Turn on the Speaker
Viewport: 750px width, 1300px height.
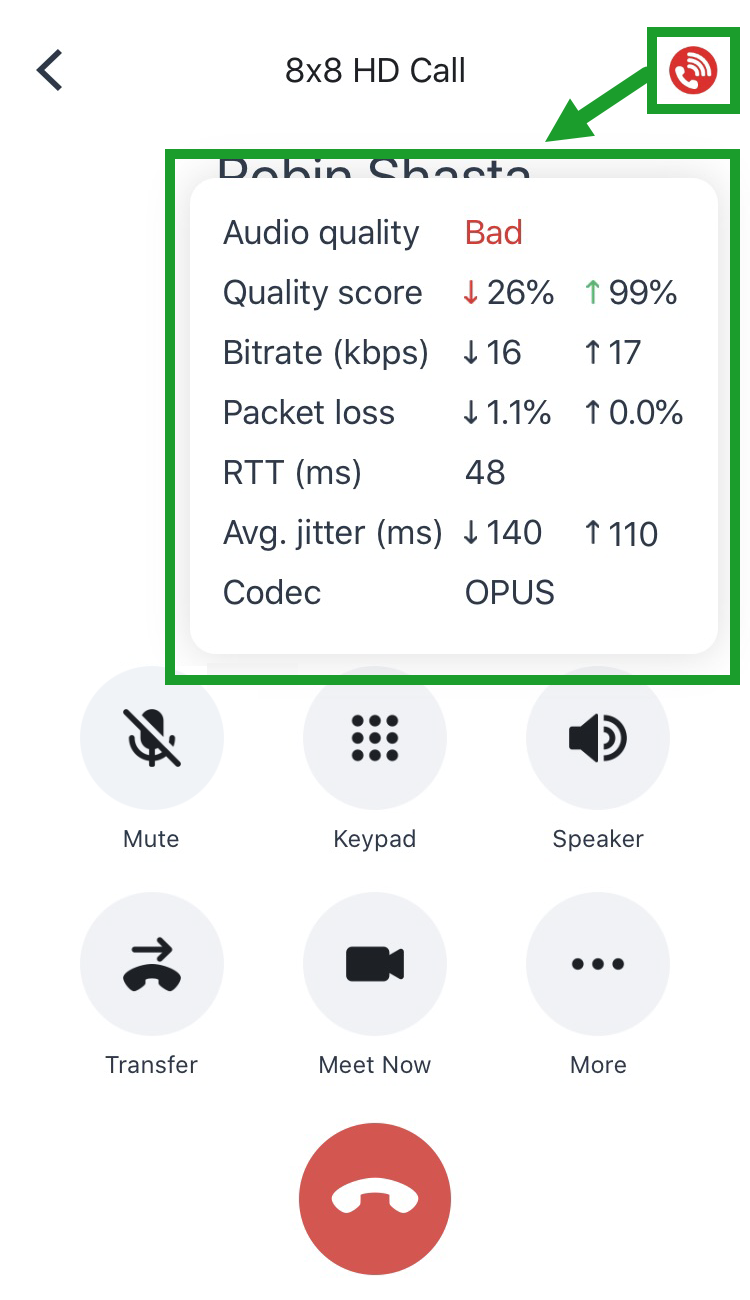[x=597, y=738]
